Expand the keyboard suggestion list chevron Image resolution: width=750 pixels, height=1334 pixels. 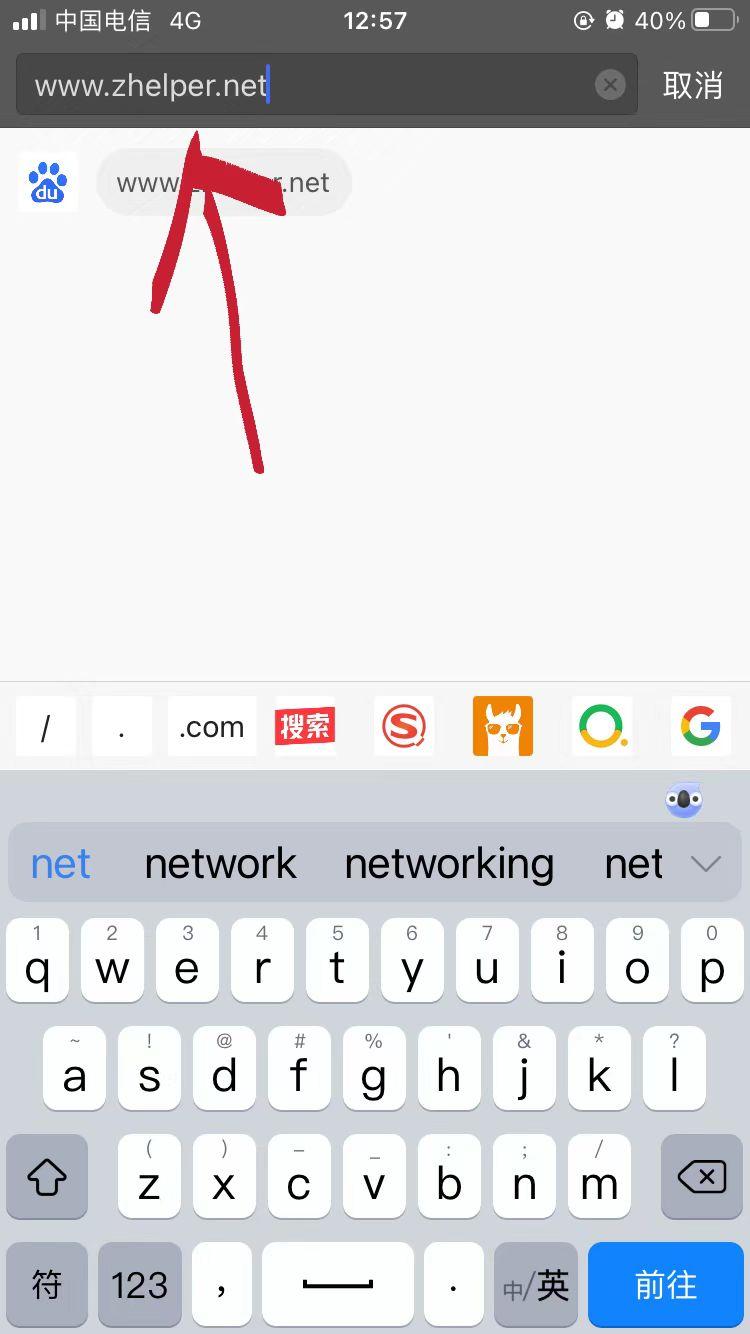coord(706,864)
